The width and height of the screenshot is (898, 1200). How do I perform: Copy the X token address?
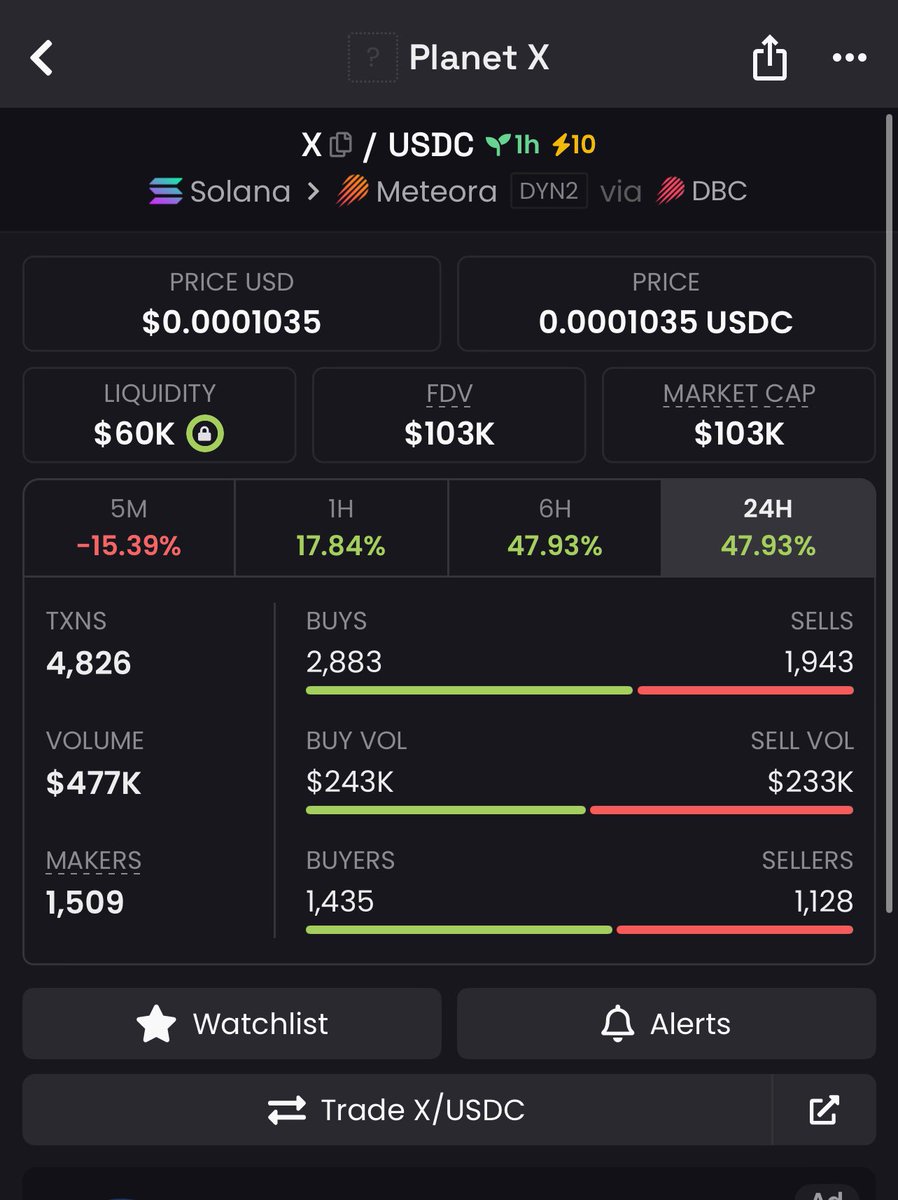(341, 145)
